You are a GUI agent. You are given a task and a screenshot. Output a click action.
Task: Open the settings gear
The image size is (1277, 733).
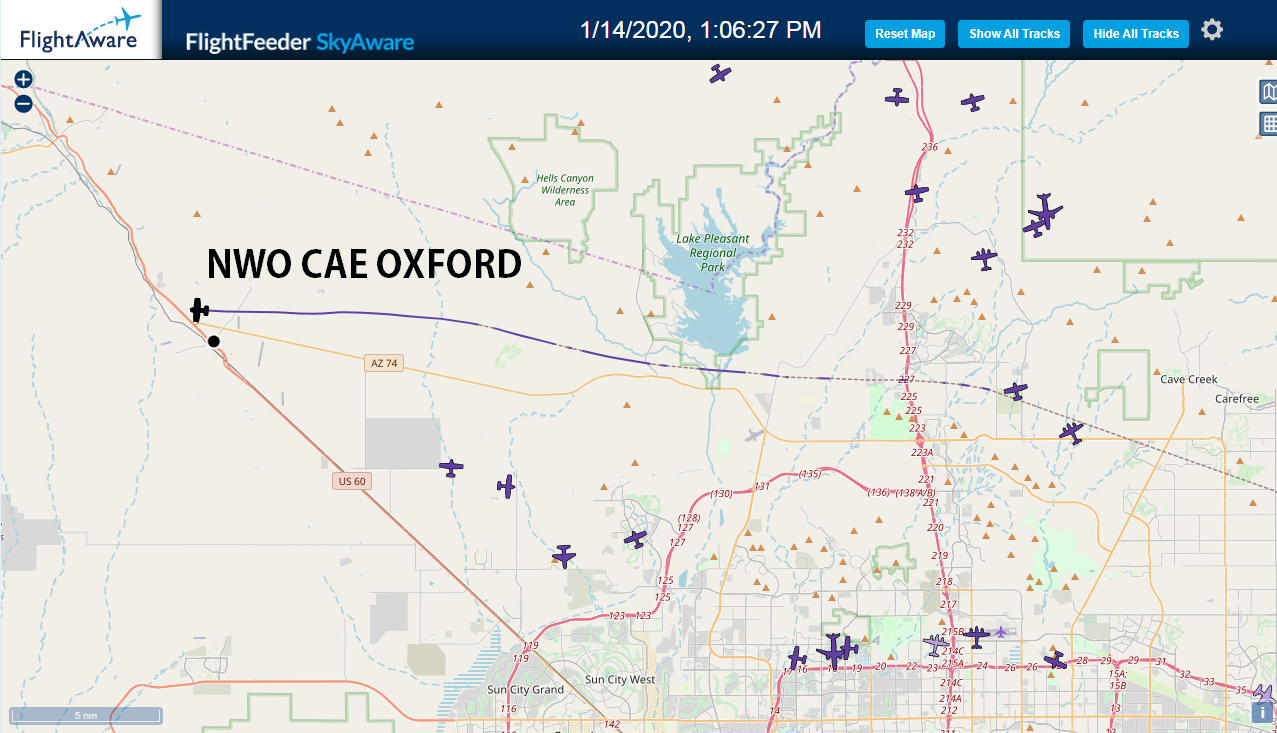(1212, 30)
